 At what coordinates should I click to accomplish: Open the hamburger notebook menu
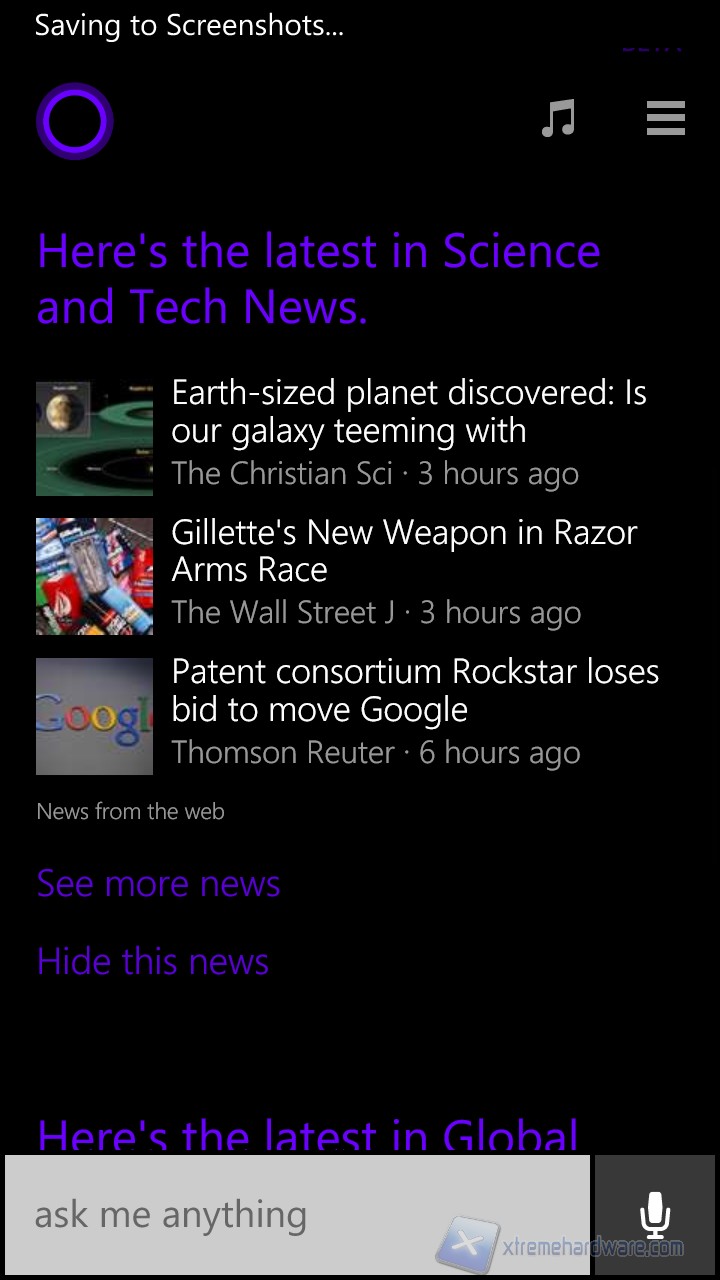click(x=665, y=119)
